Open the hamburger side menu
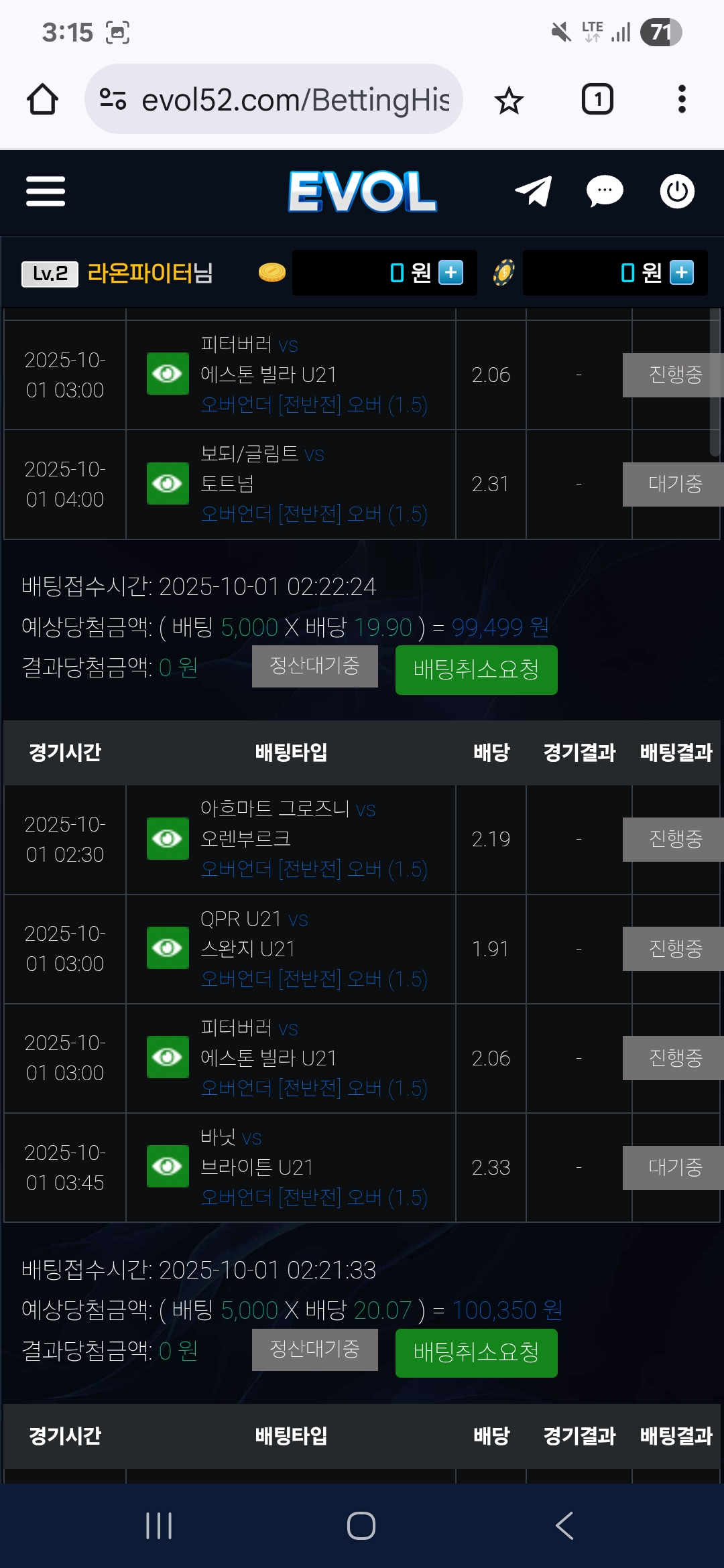 pyautogui.click(x=46, y=192)
